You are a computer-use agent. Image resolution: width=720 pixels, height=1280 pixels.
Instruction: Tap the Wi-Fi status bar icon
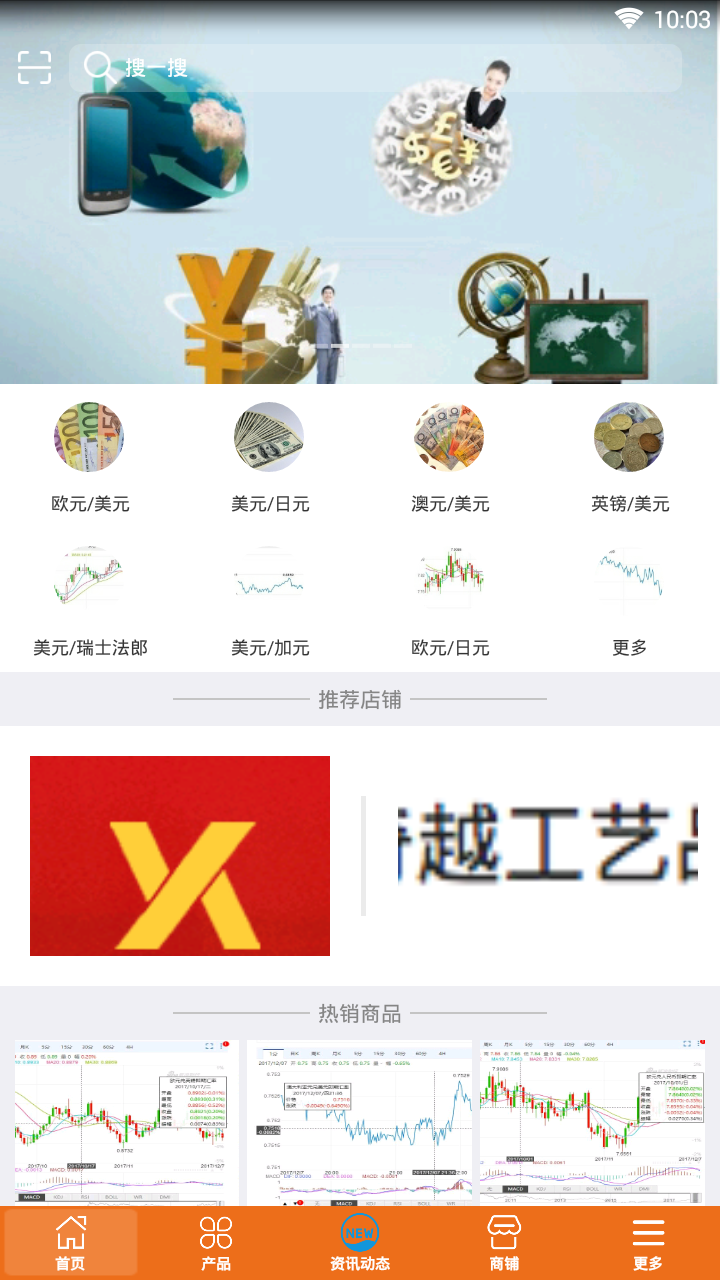click(629, 17)
